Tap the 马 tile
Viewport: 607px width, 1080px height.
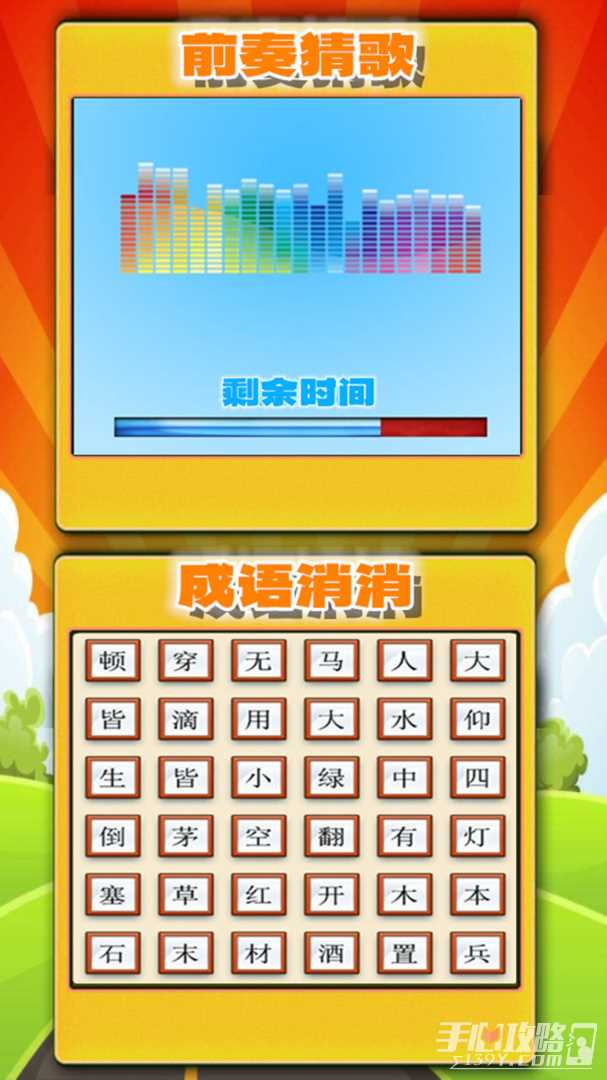click(331, 661)
